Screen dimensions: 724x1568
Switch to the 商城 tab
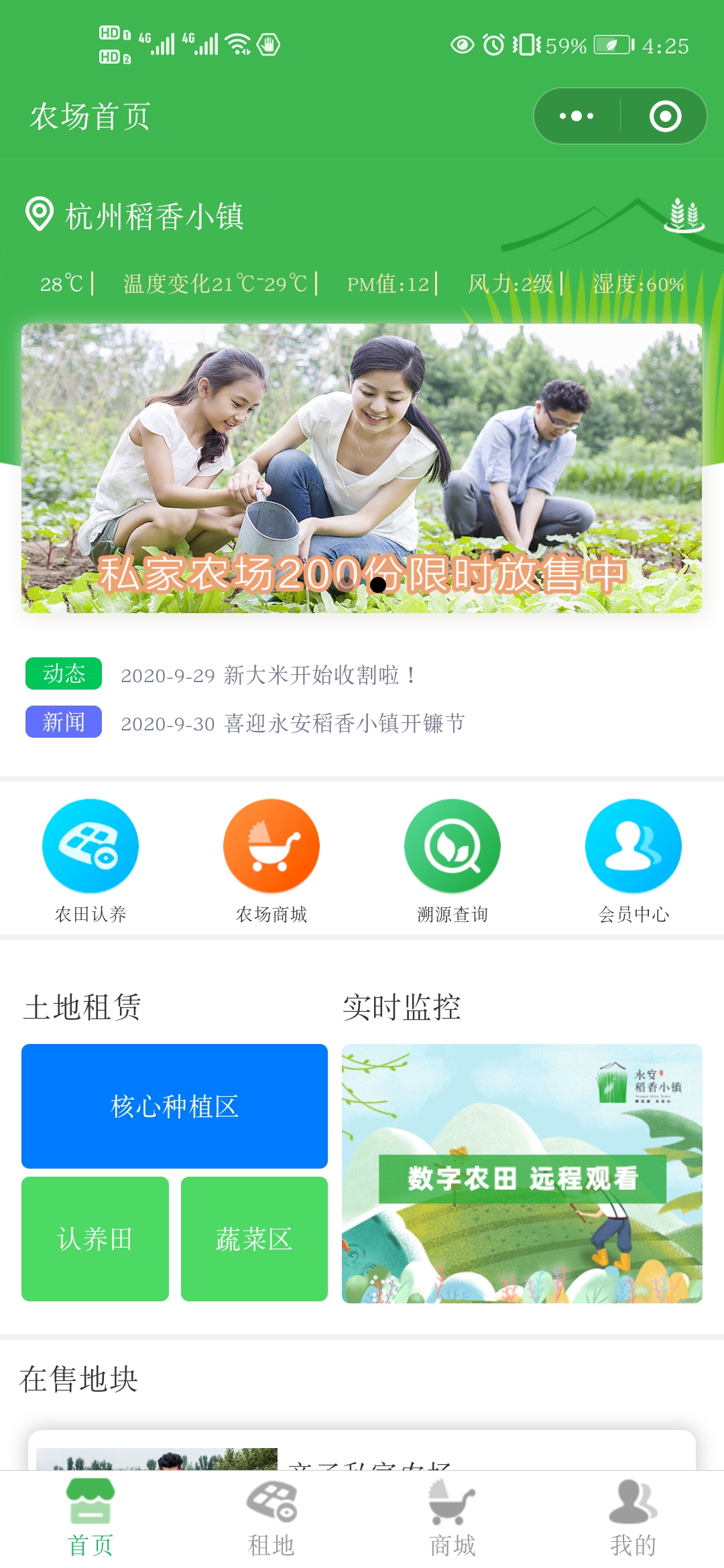[x=452, y=1518]
